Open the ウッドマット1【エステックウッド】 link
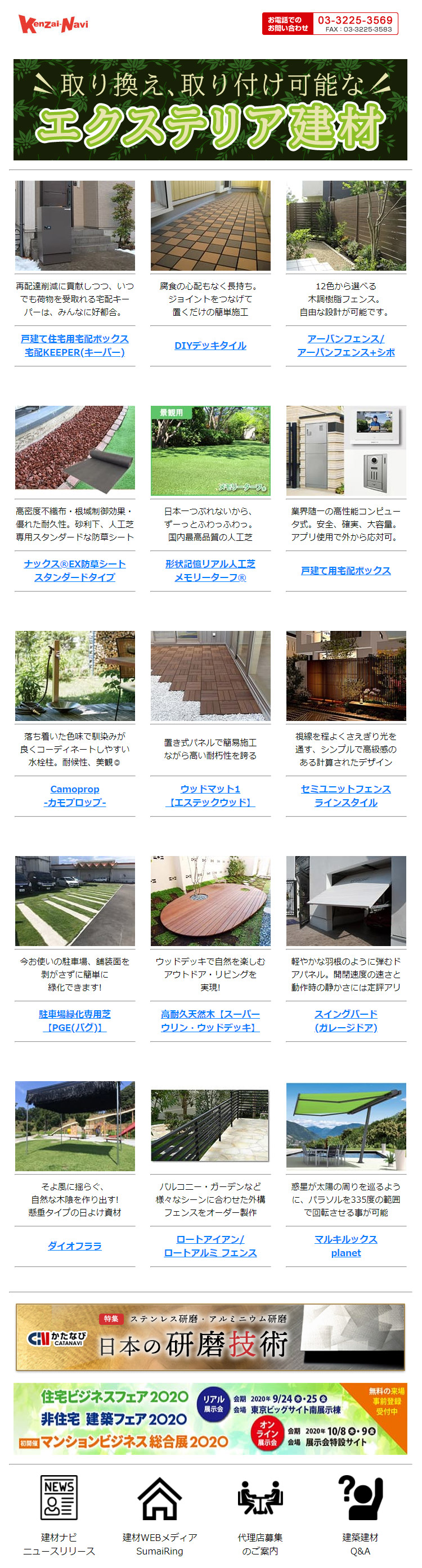This screenshot has width=422, height=1568. point(210,796)
